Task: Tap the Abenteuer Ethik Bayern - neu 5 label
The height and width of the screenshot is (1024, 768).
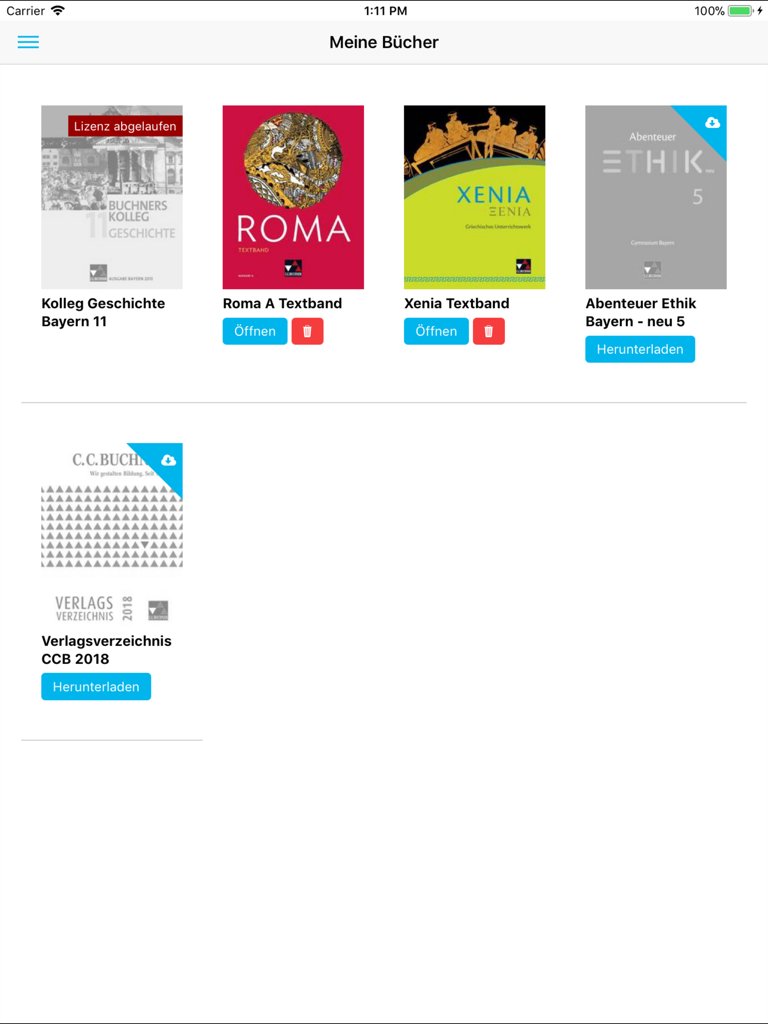Action: click(x=640, y=312)
